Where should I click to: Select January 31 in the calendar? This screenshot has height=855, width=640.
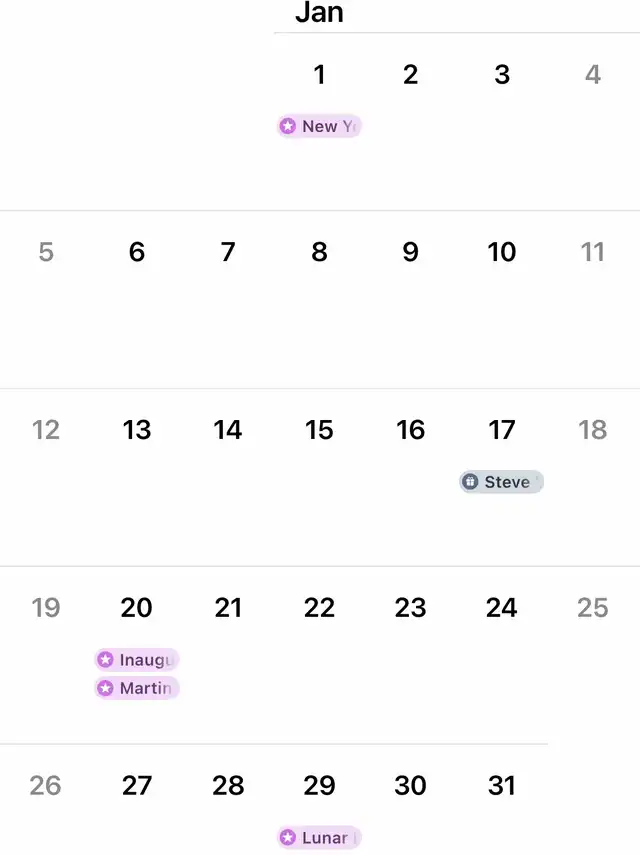(501, 785)
